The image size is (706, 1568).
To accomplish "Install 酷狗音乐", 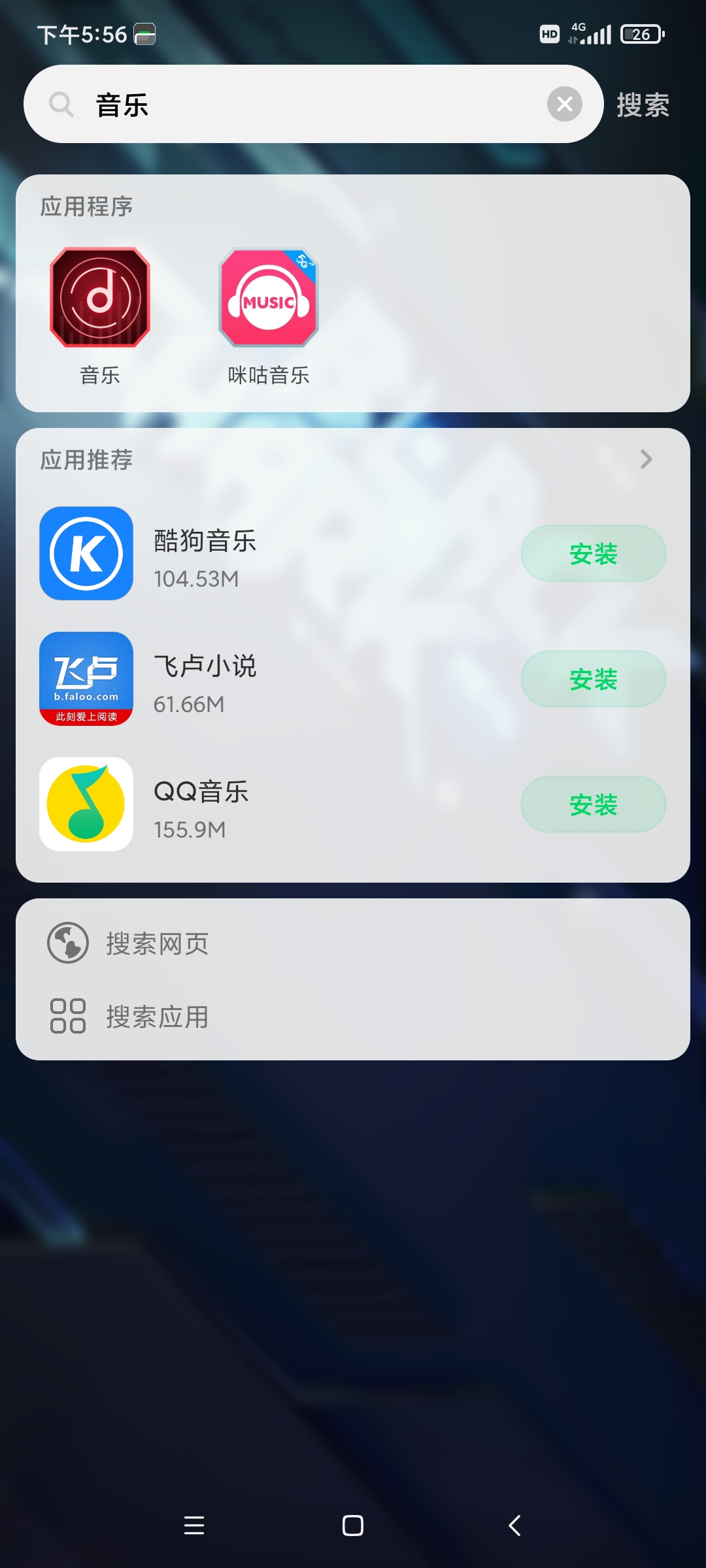I will (594, 554).
